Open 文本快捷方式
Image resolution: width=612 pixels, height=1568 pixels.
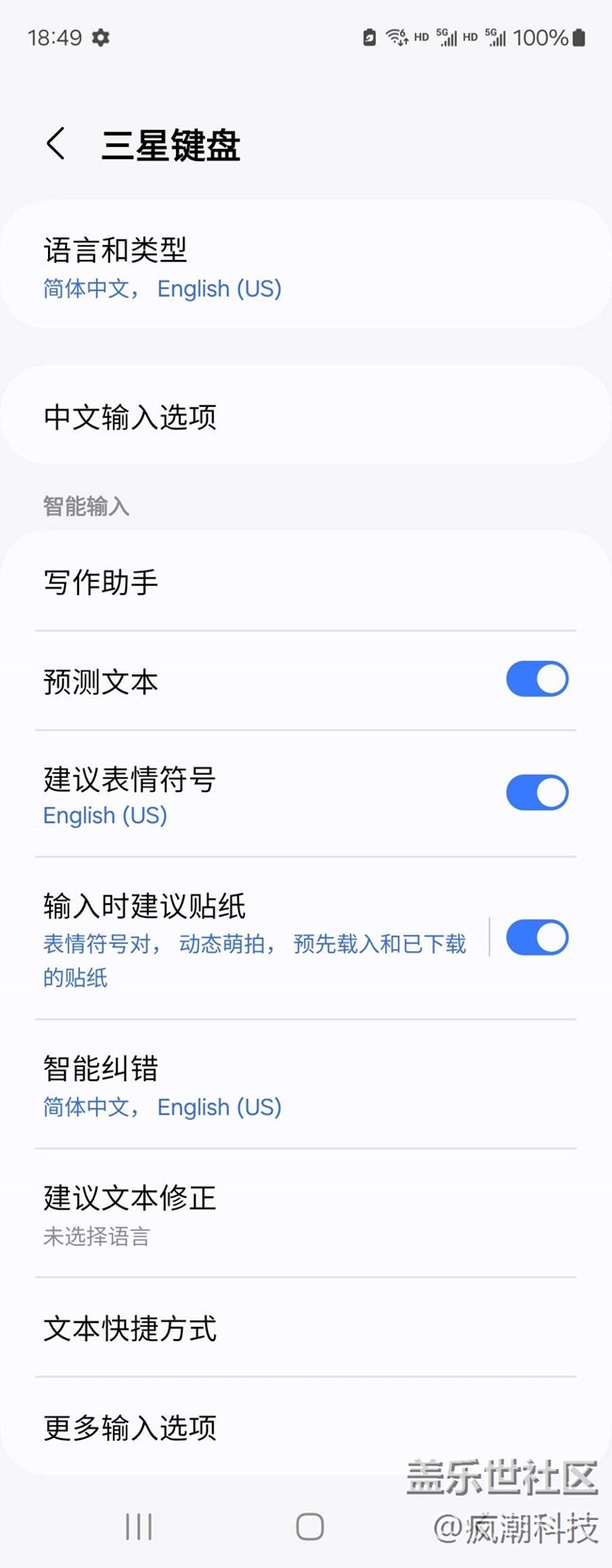tap(306, 1328)
